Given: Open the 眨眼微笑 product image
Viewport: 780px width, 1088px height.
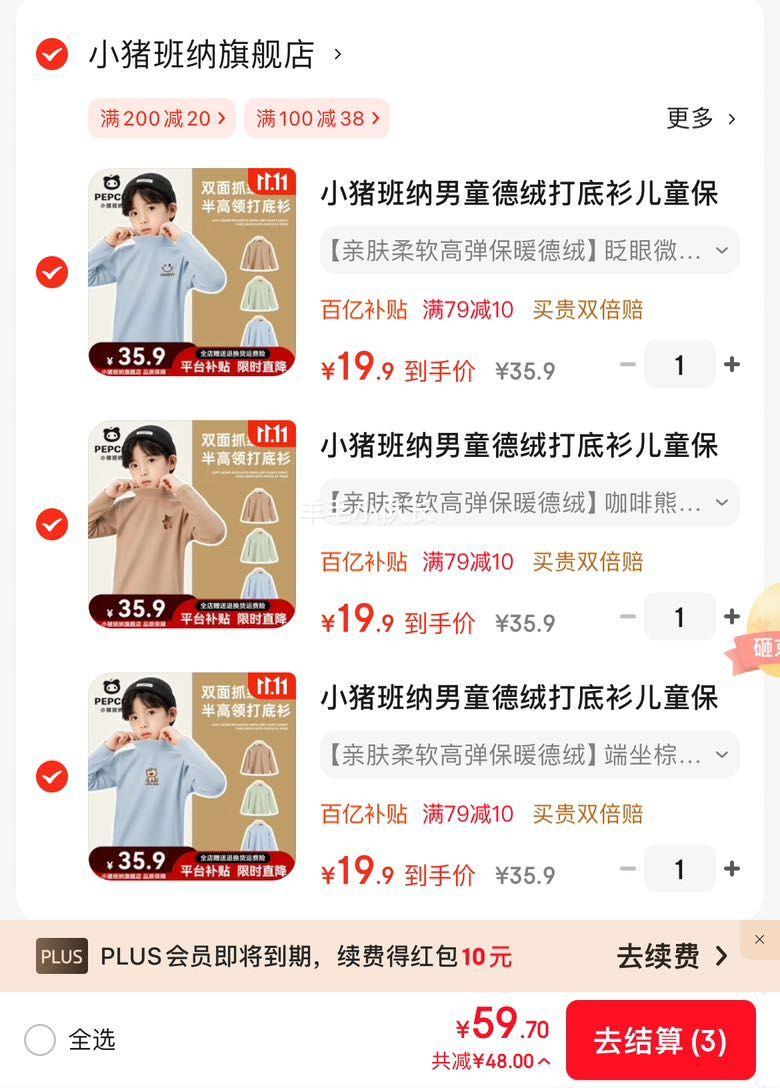Looking at the screenshot, I should (x=192, y=272).
